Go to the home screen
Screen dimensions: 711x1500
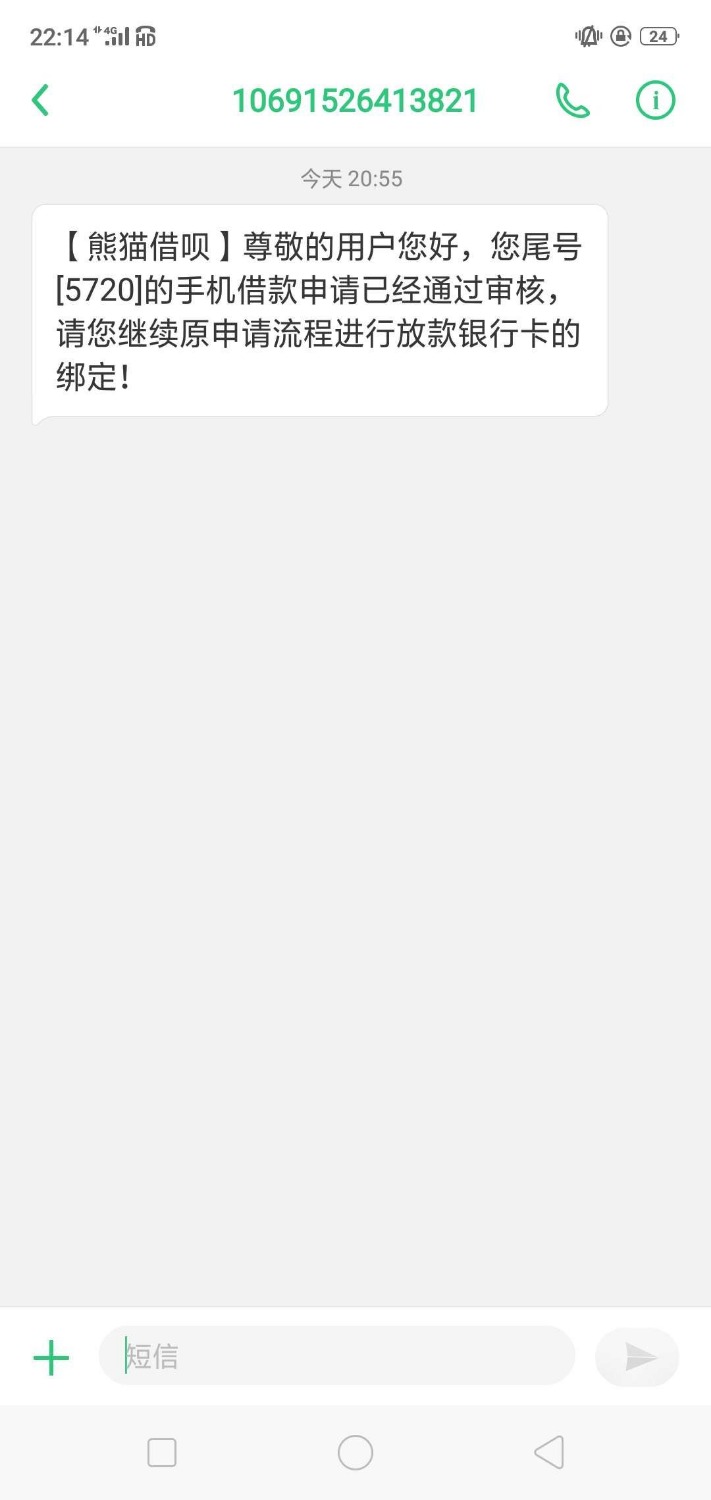point(355,1452)
